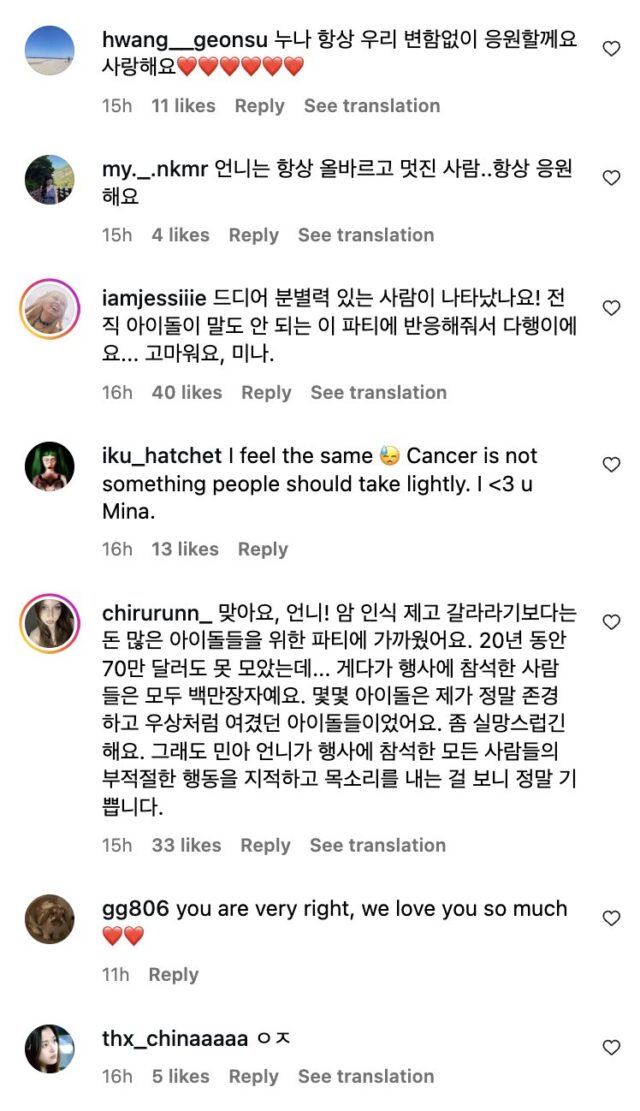Like iamjessiiie's comment
This screenshot has height=1111, width=640.
tap(611, 307)
